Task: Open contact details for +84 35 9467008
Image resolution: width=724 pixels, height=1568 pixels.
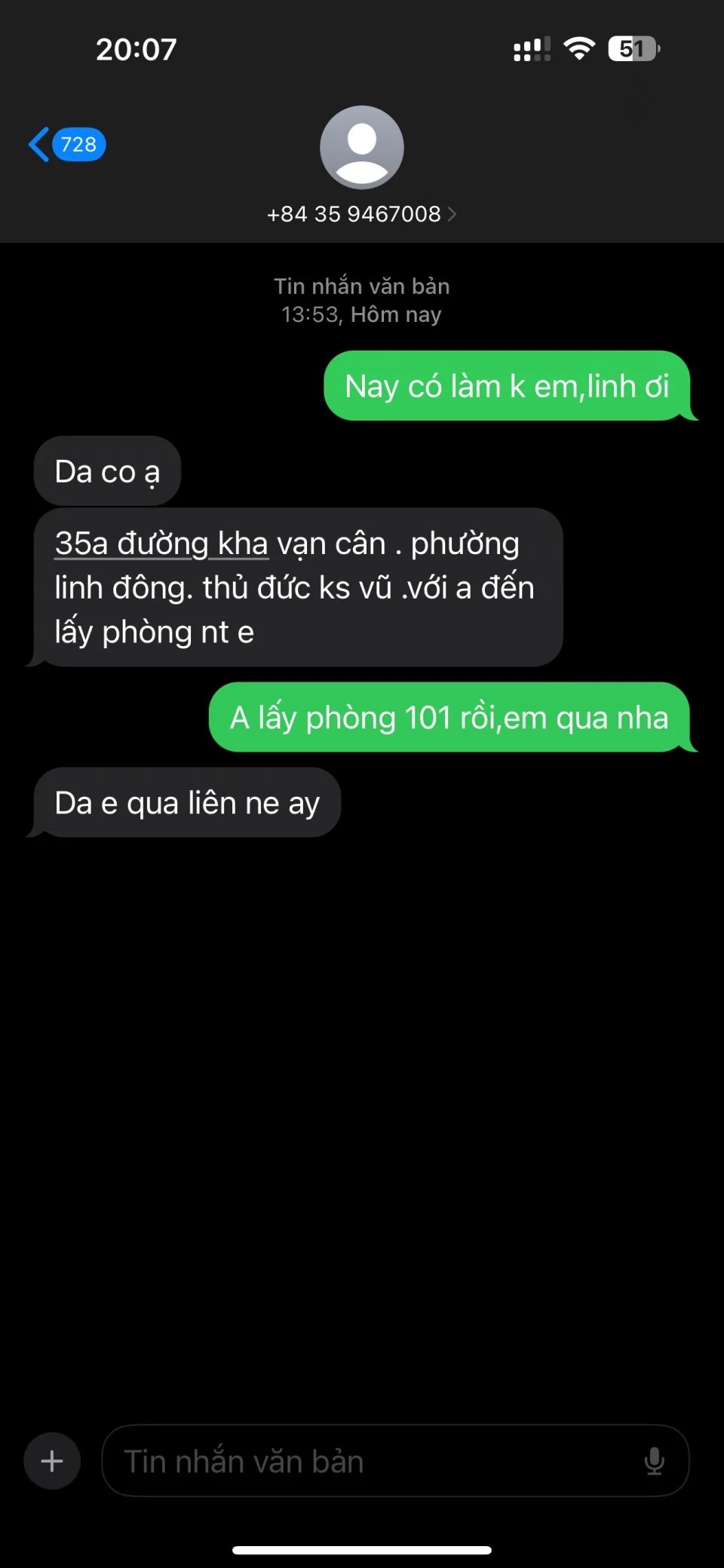Action: pyautogui.click(x=361, y=214)
